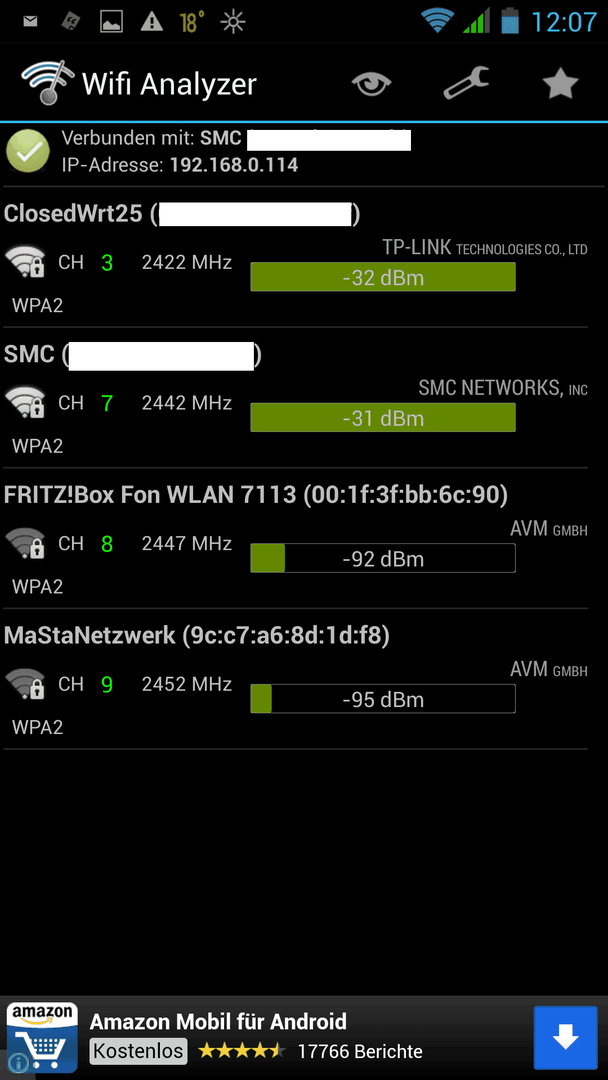Open the wrench tools menu

coord(466,83)
